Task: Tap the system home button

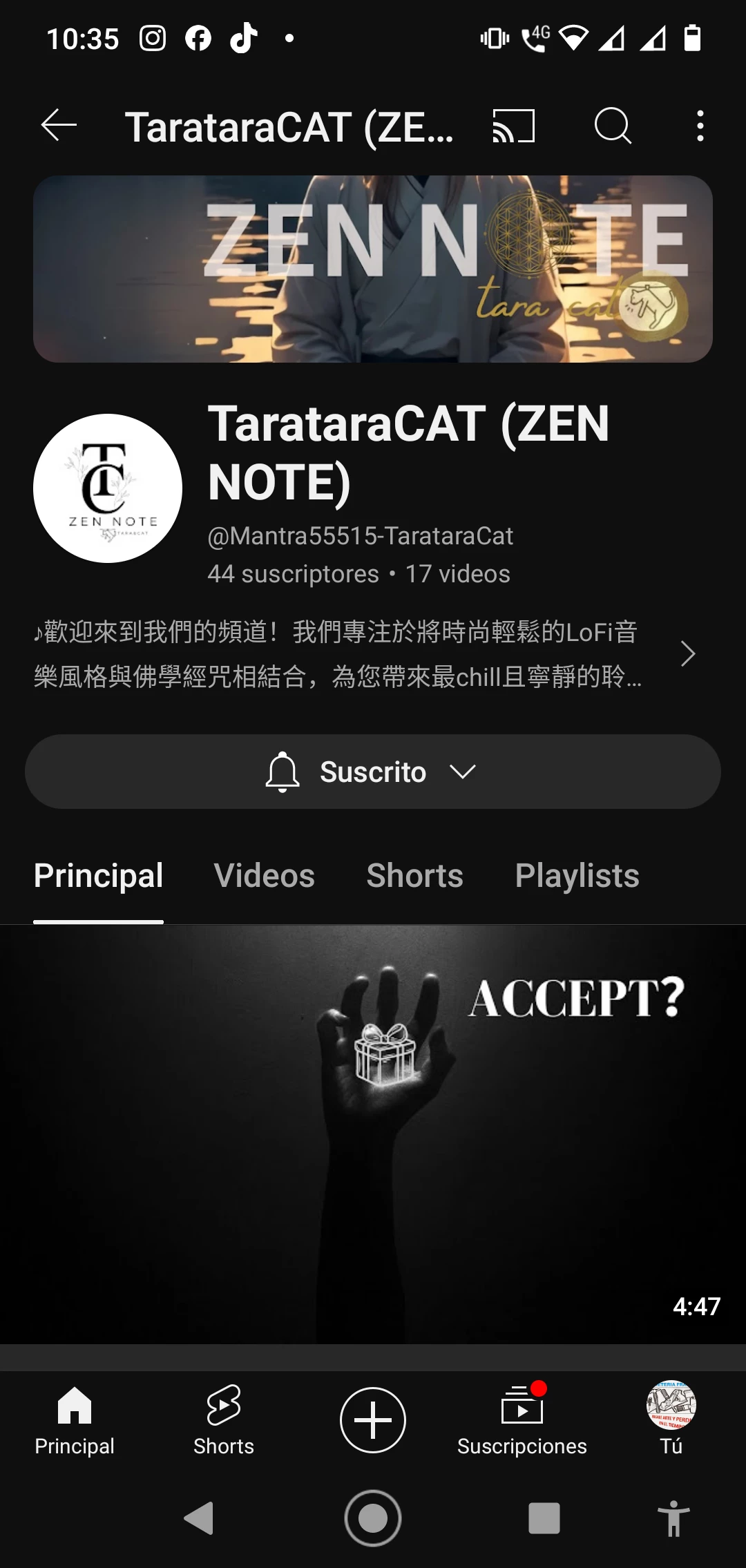Action: (373, 1518)
